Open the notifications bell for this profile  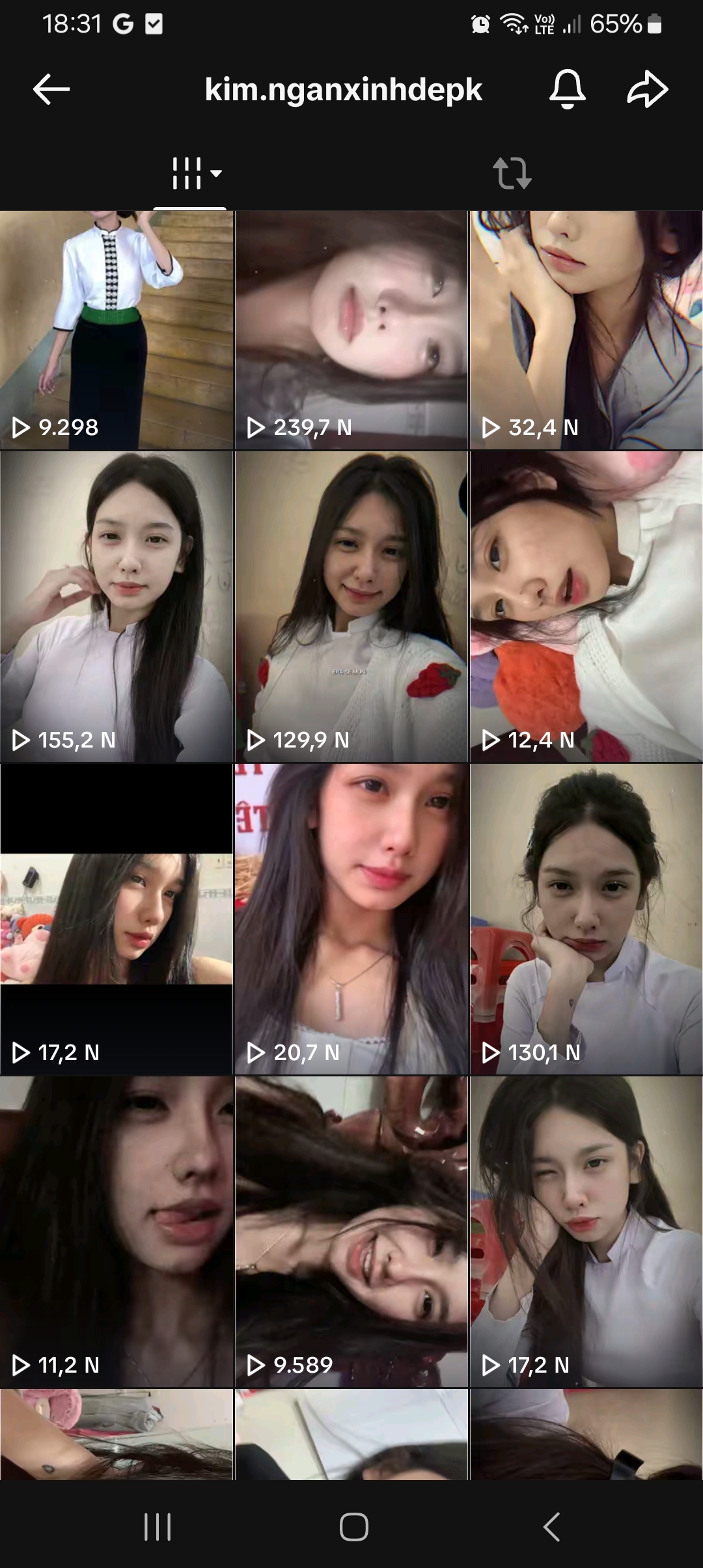click(x=568, y=89)
